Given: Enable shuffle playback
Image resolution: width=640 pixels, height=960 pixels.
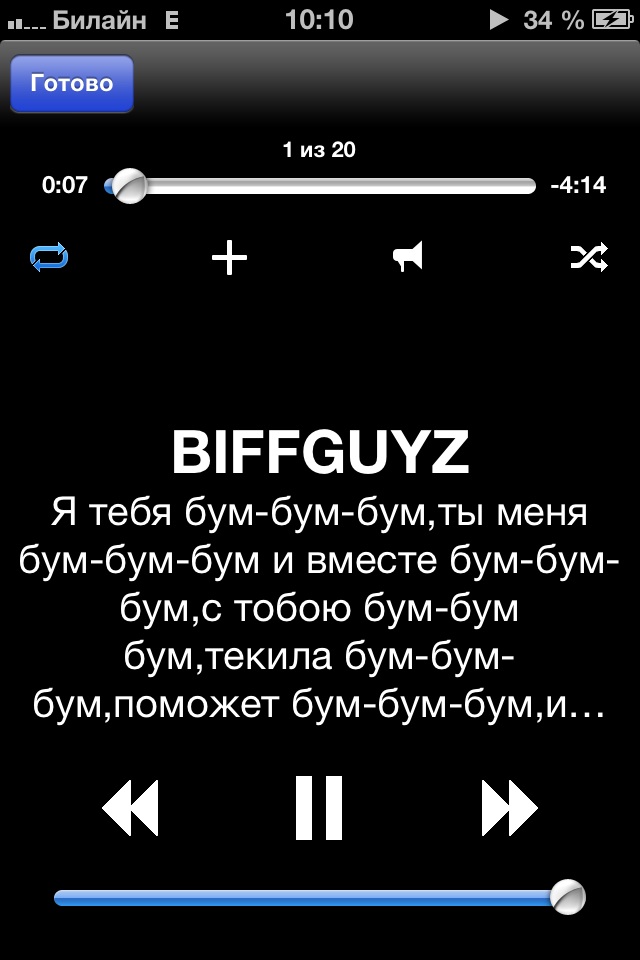Looking at the screenshot, I should click(588, 258).
